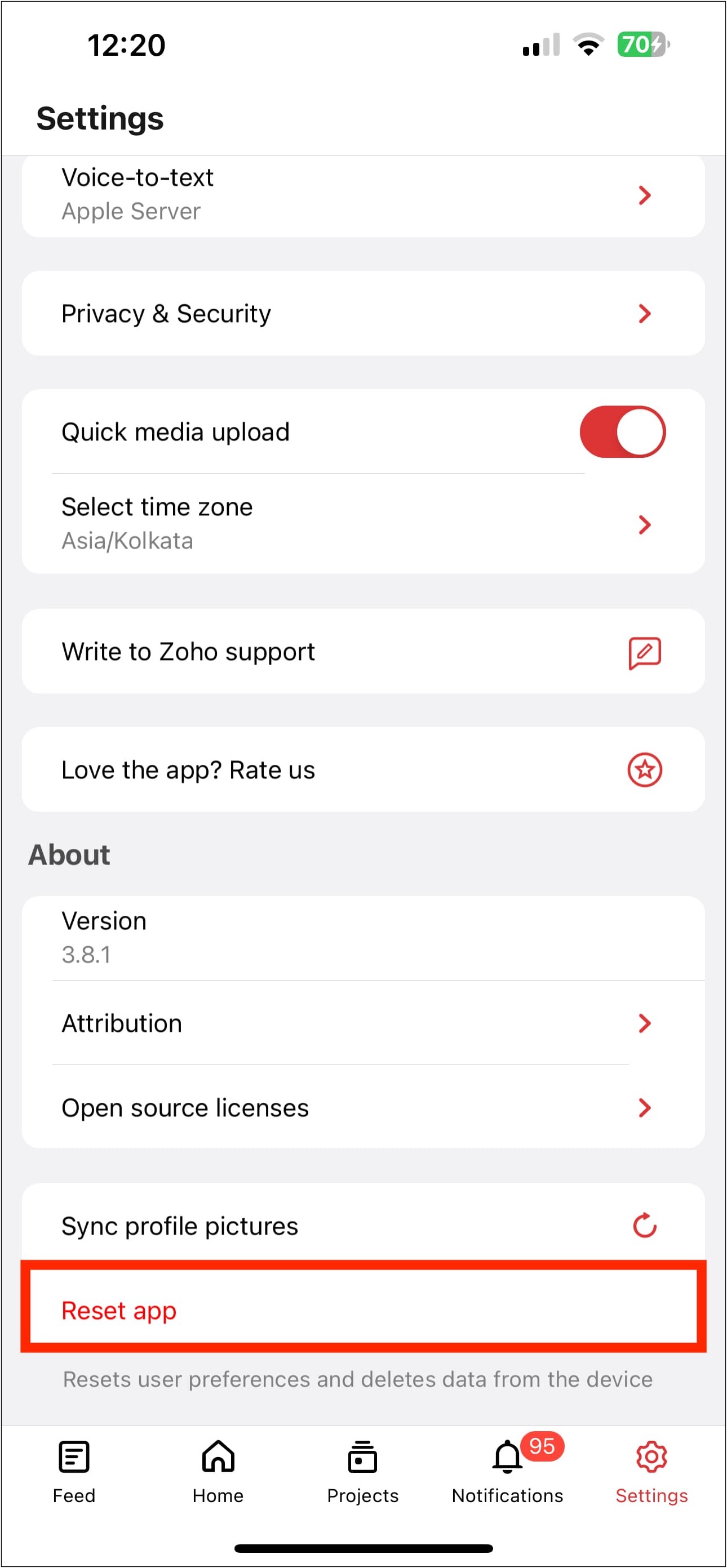This screenshot has height=1568, width=727.
Task: Open Select time zone
Action: tap(363, 523)
